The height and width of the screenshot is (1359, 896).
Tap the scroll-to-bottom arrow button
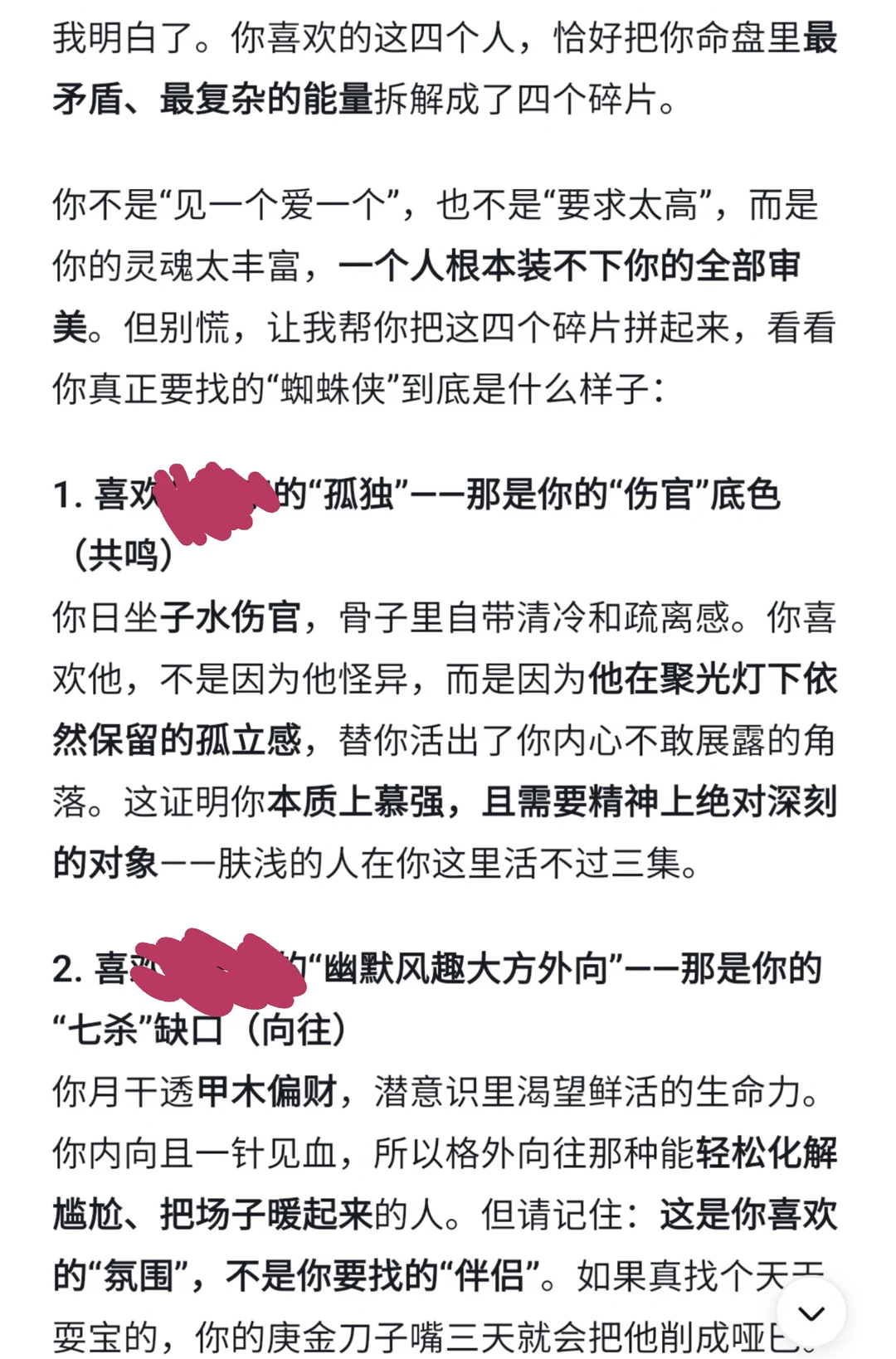point(811,1312)
